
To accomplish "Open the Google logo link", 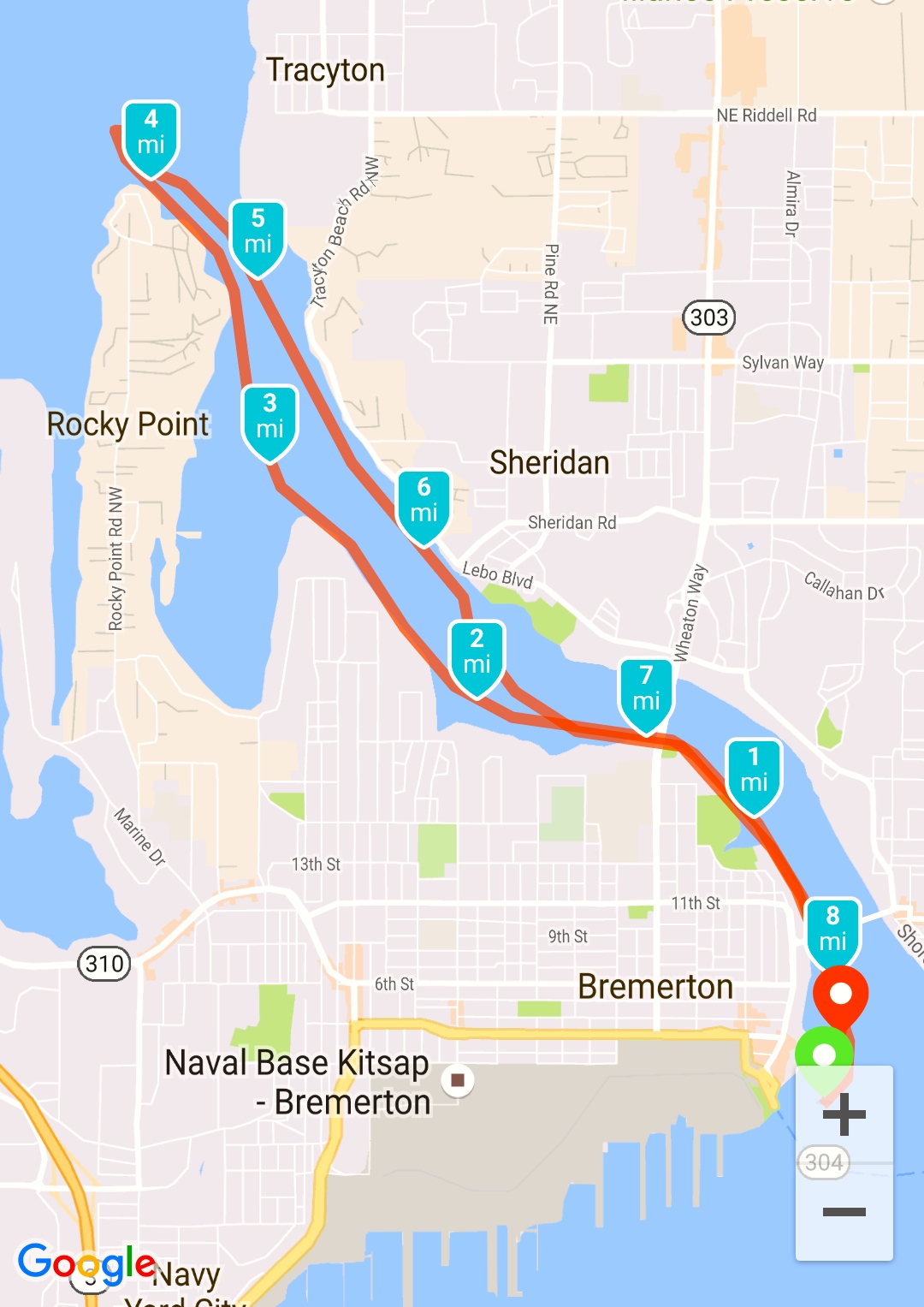I will 87,1262.
